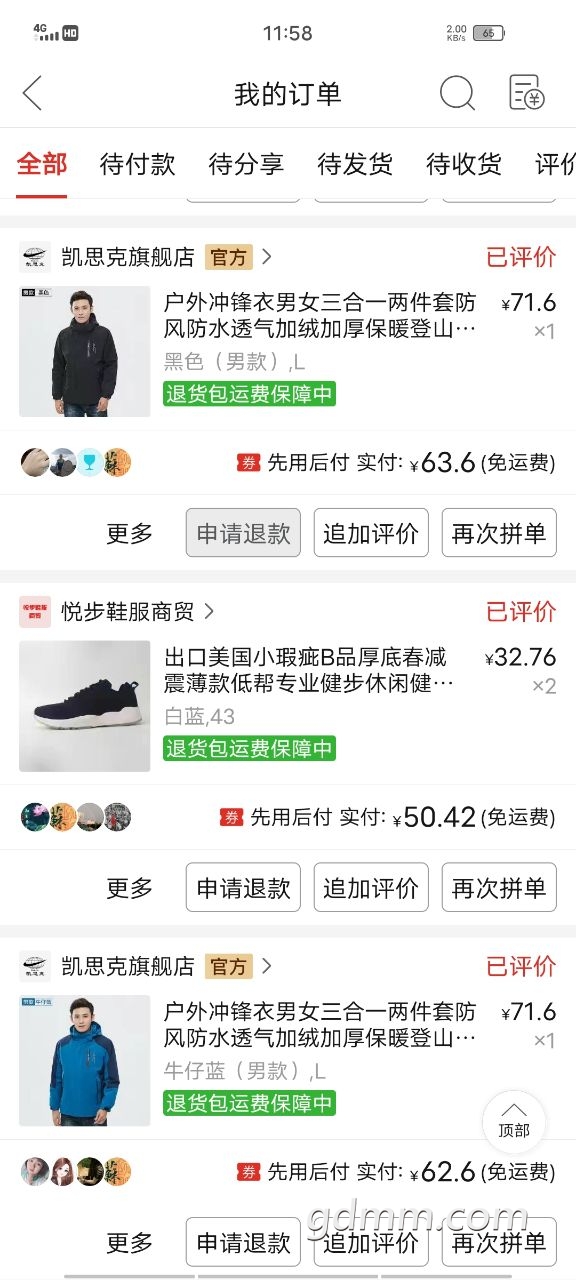Request a refund on the 悦步鞋服商贸 shoe order
The image size is (576, 1280).
pos(243,888)
